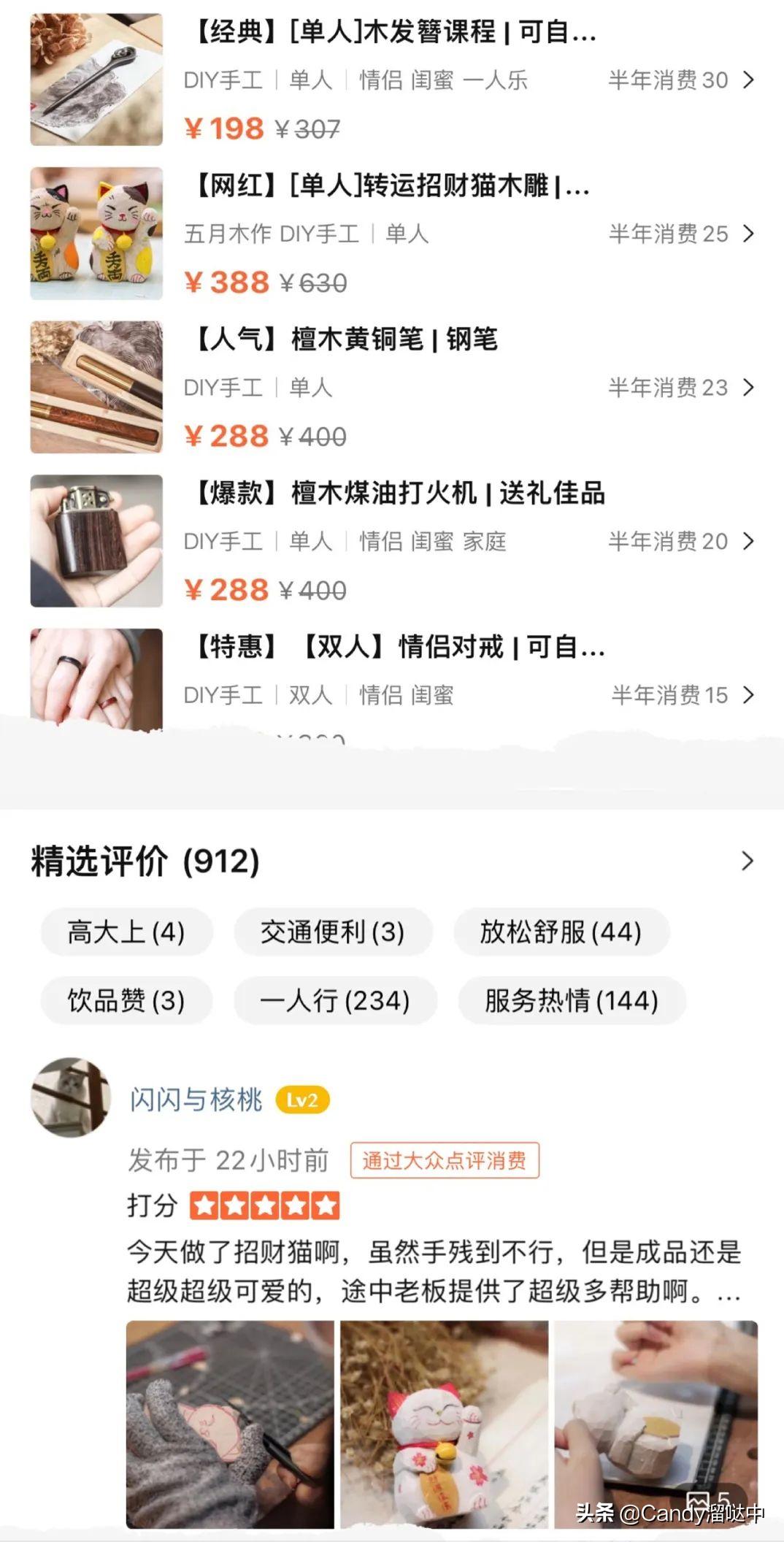784x1542 pixels.
Task: Toggle the 服务热情 (144) review filter
Action: tap(573, 1000)
